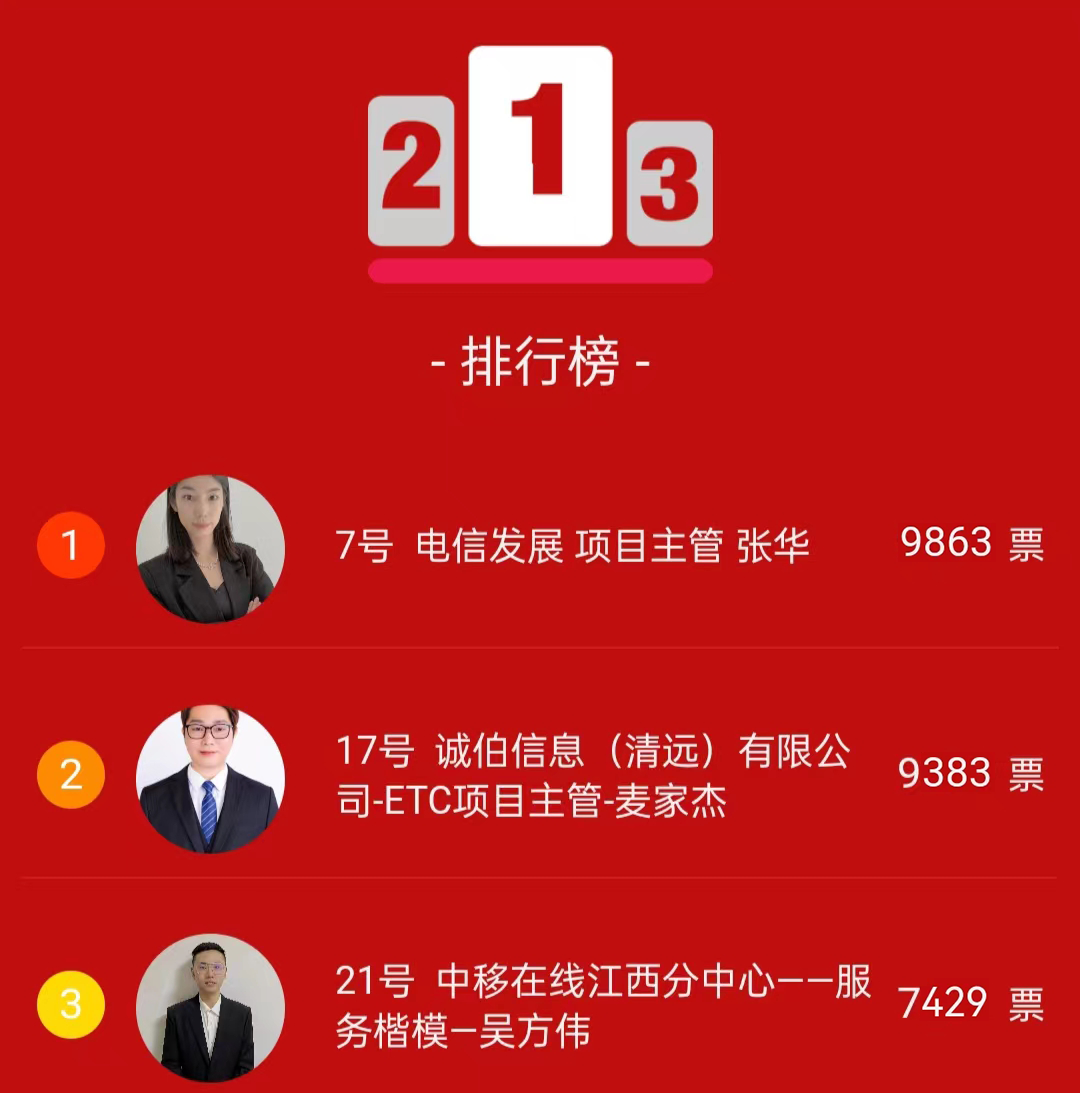The width and height of the screenshot is (1080, 1093).
Task: Open the entry for 17号 麦家杰
Action: pyautogui.click(x=592, y=776)
